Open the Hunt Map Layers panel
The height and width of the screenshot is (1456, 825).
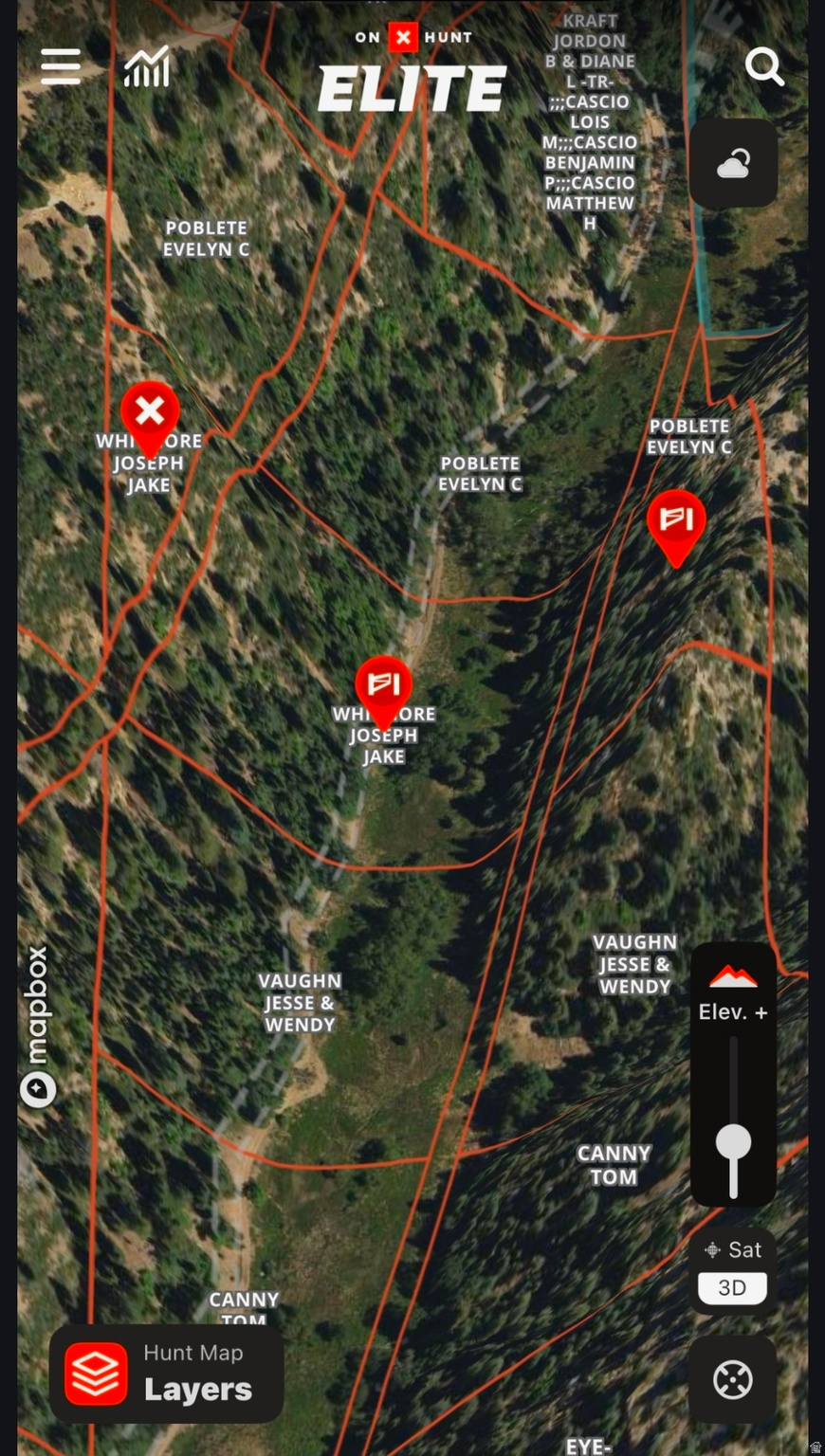(167, 1374)
